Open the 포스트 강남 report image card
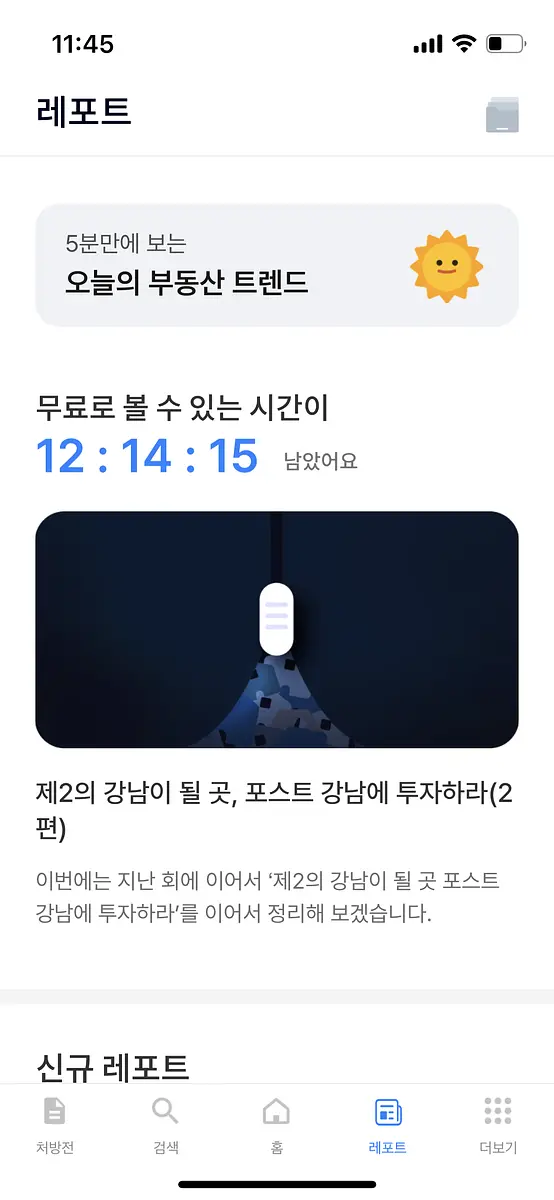This screenshot has width=554, height=1200. (x=277, y=630)
